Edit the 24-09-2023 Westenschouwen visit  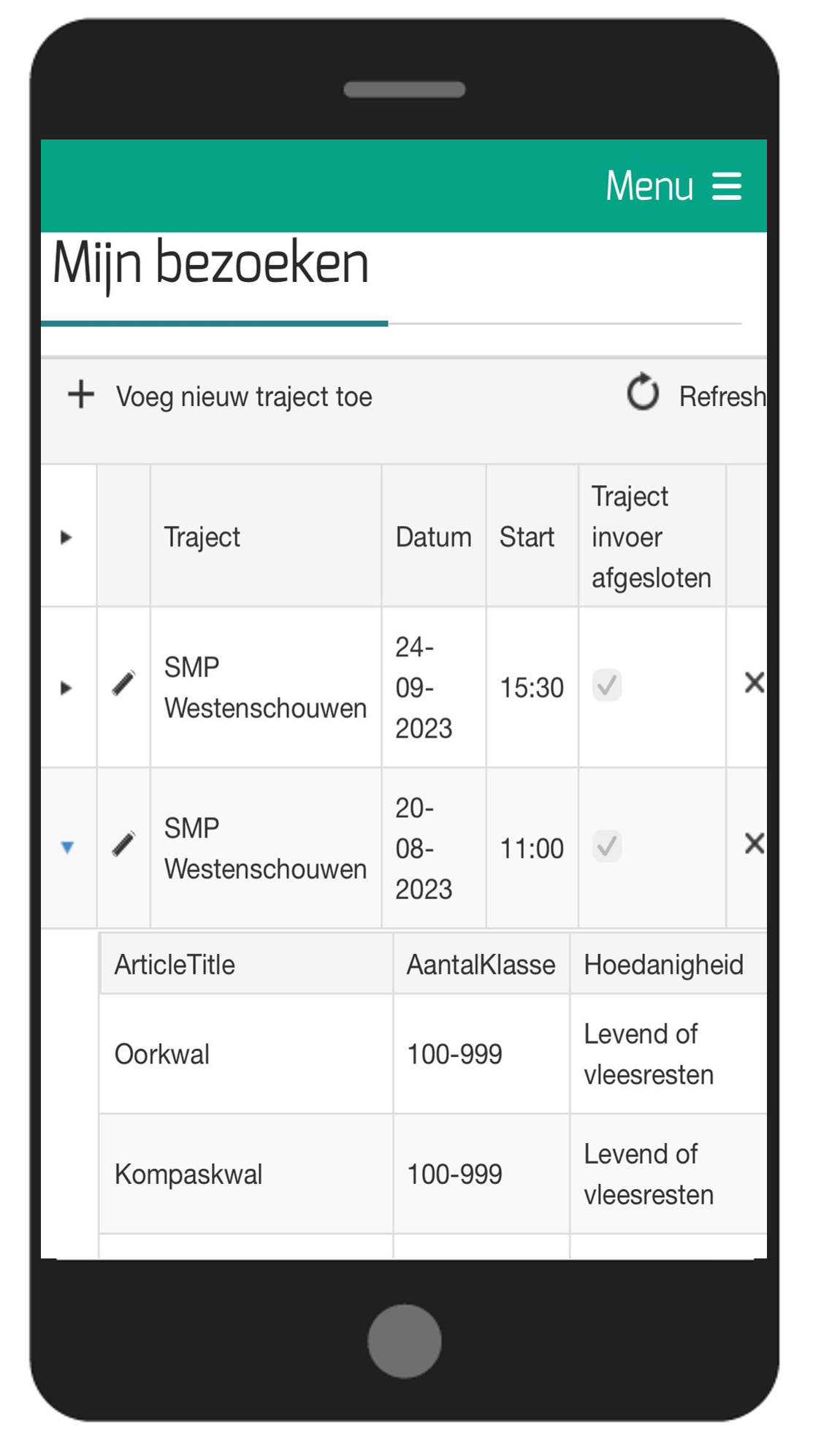pyautogui.click(x=123, y=684)
